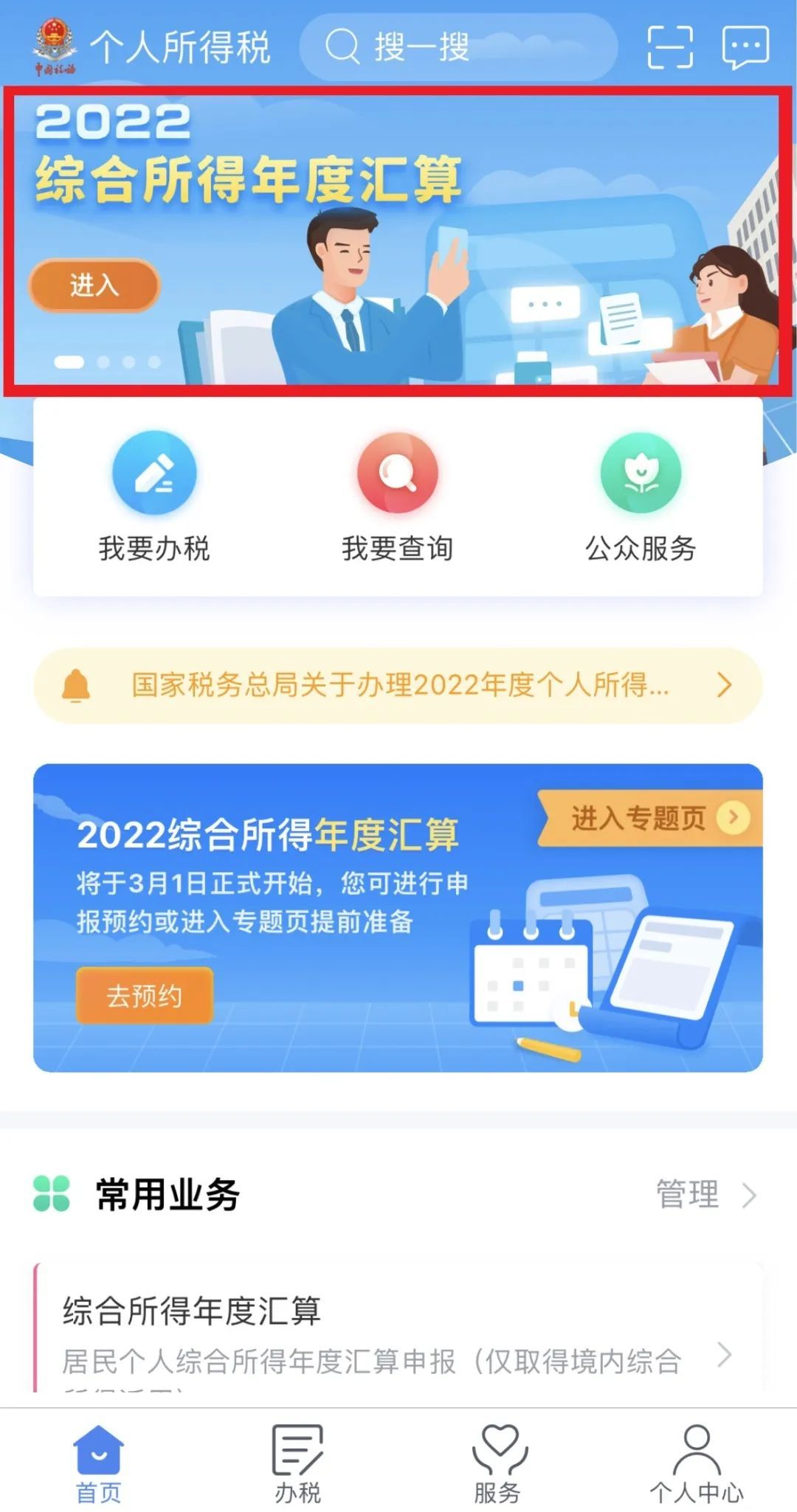
Task: Switch to the 服务 tab
Action: tap(497, 1464)
